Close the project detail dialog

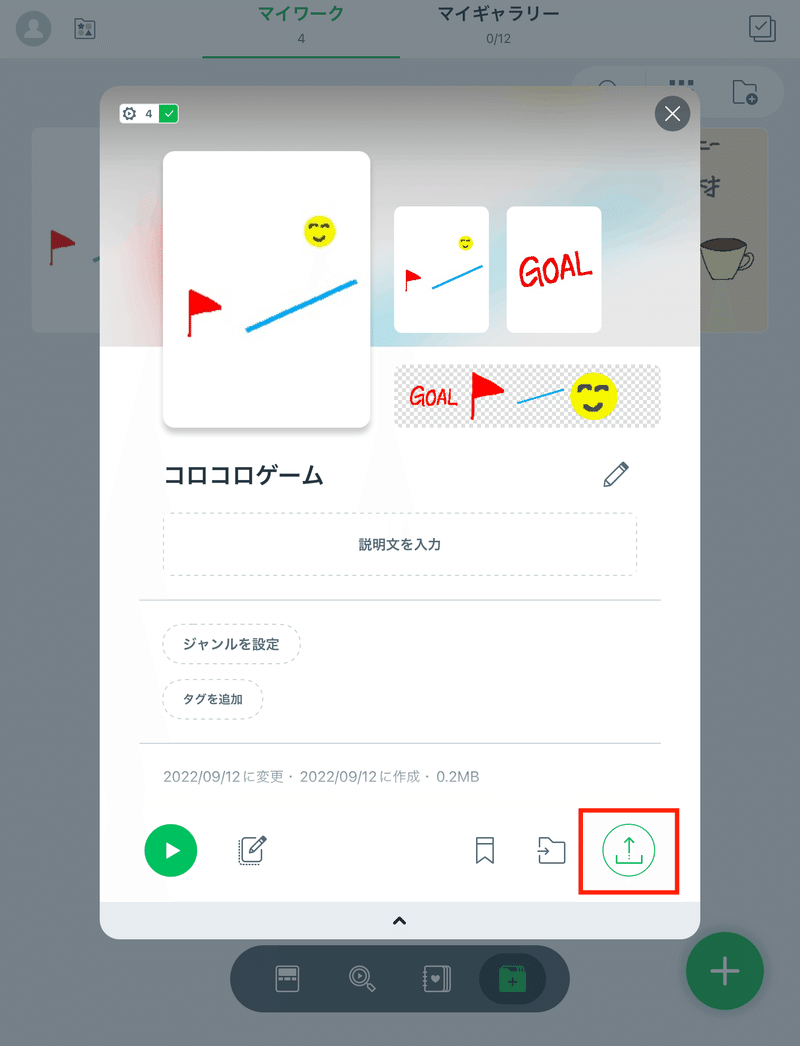(672, 114)
